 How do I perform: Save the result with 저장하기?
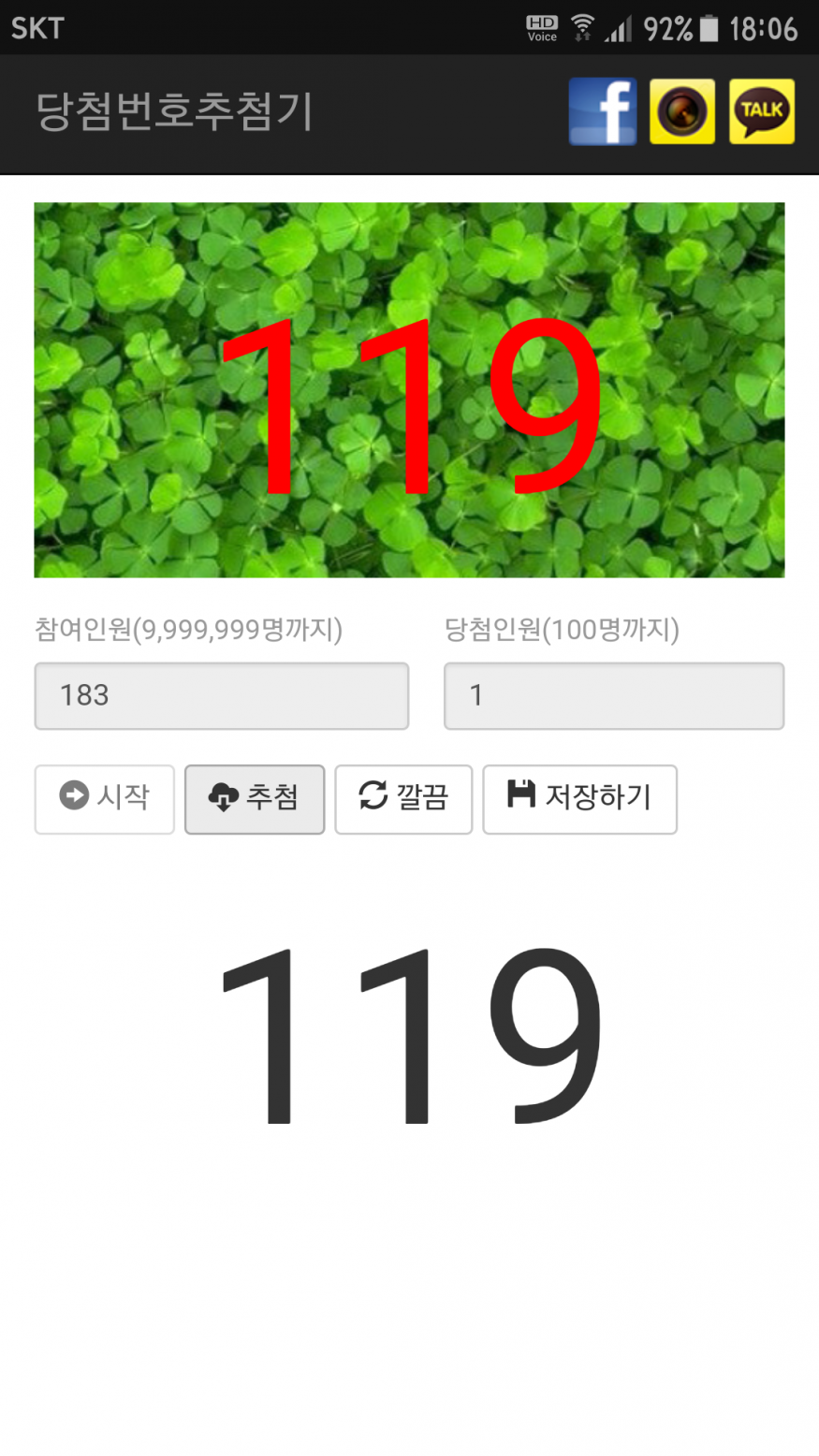[x=579, y=799]
